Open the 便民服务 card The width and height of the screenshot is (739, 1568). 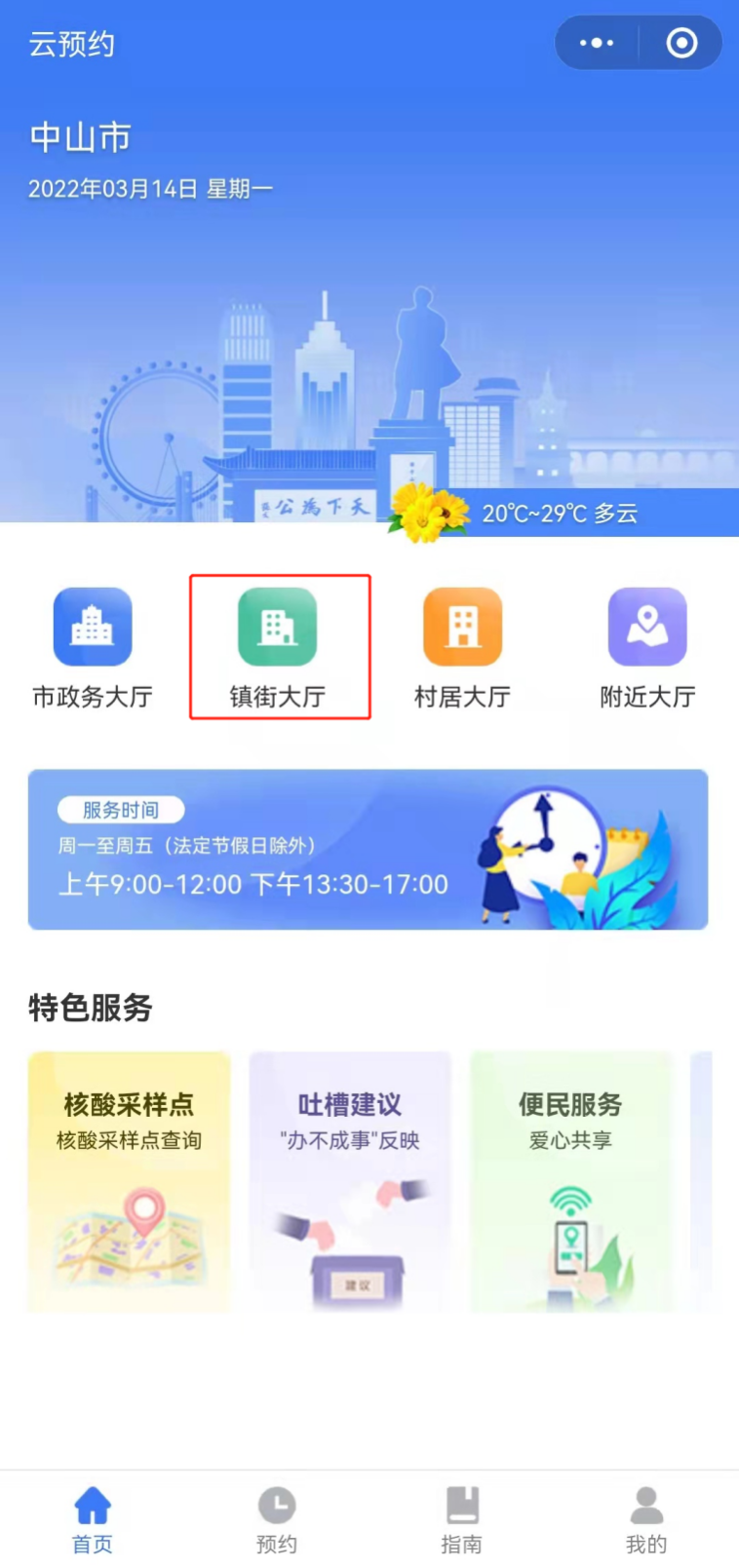tap(571, 1181)
